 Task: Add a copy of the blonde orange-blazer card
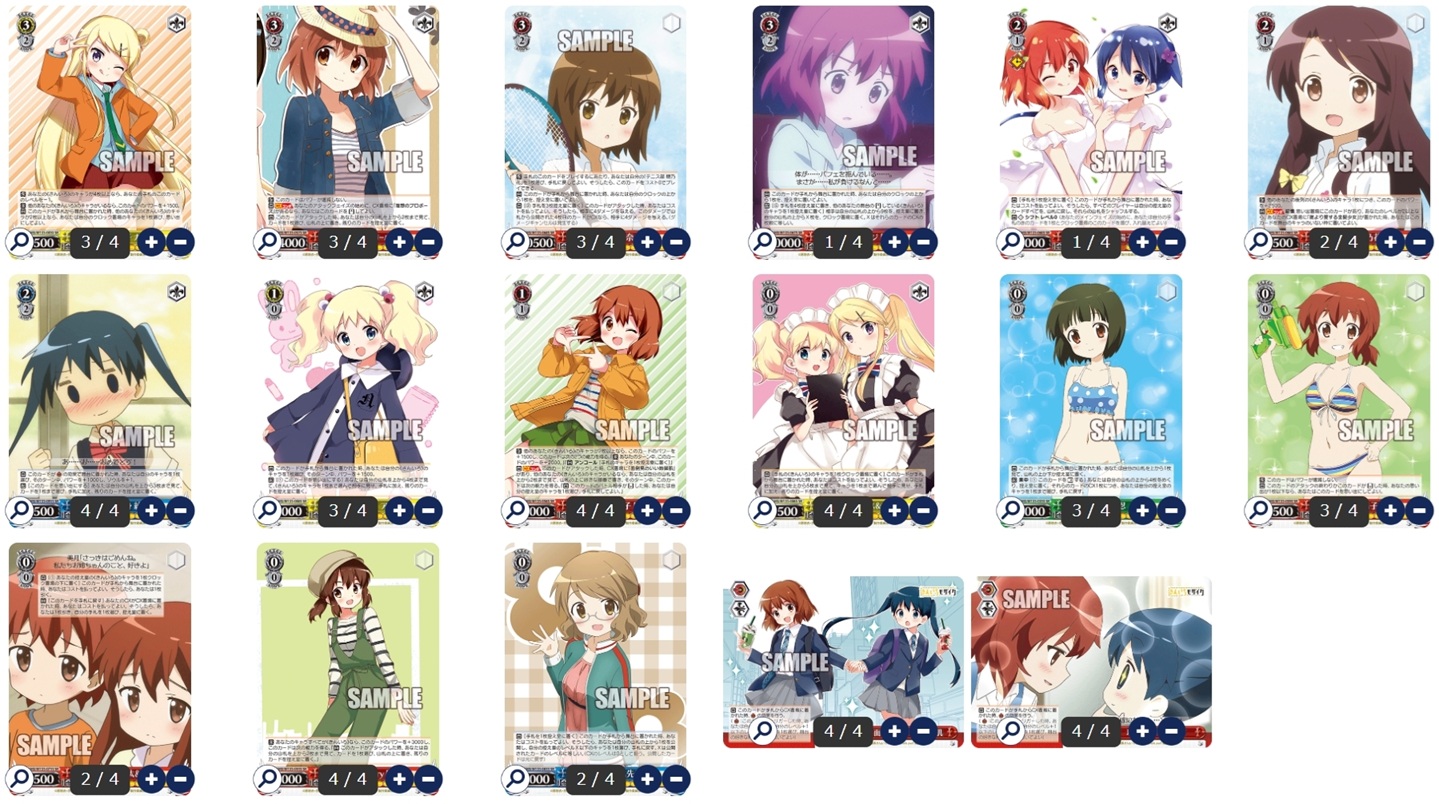151,242
